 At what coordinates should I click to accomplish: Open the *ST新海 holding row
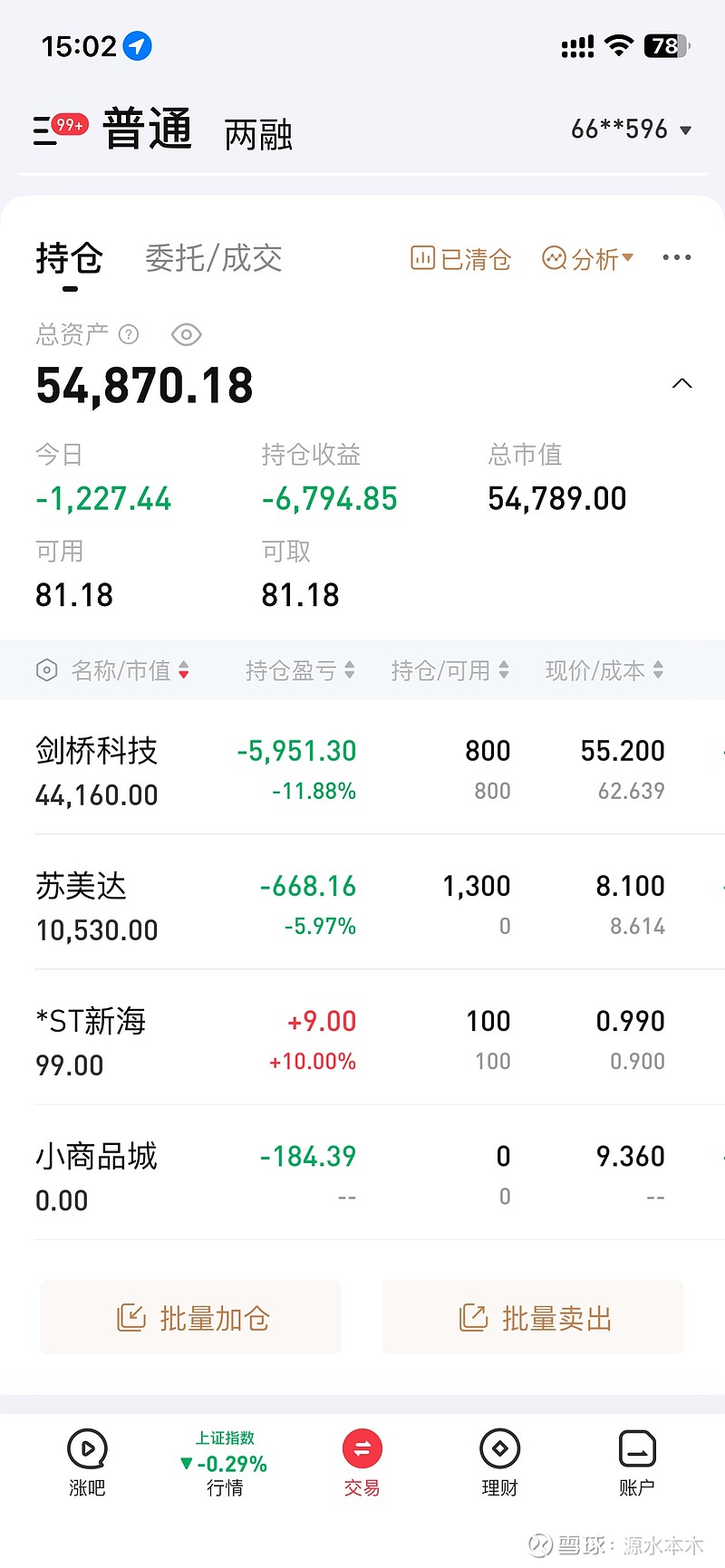(x=362, y=1039)
